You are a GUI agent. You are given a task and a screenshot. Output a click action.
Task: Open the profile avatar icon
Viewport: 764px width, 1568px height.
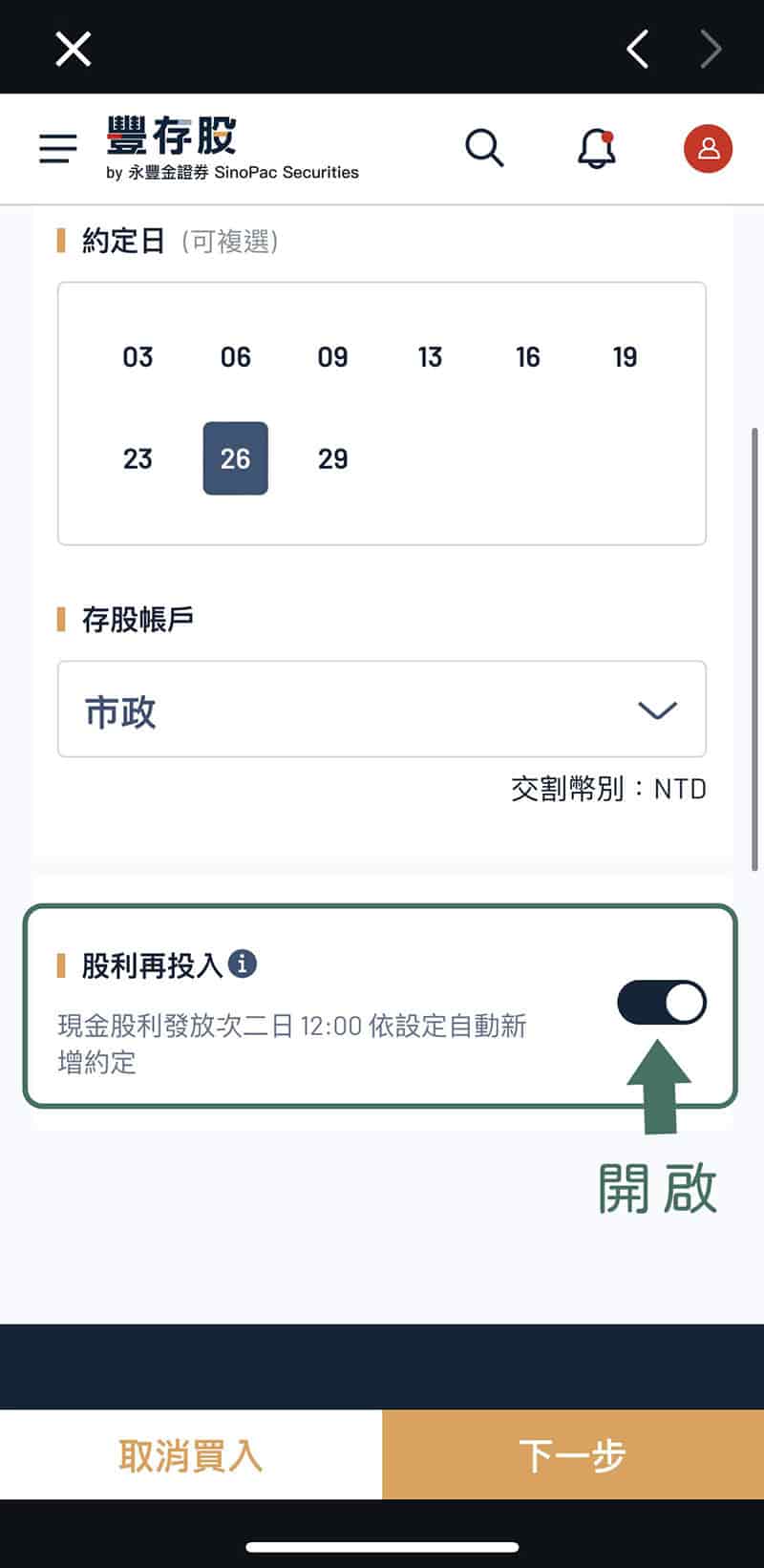(708, 148)
